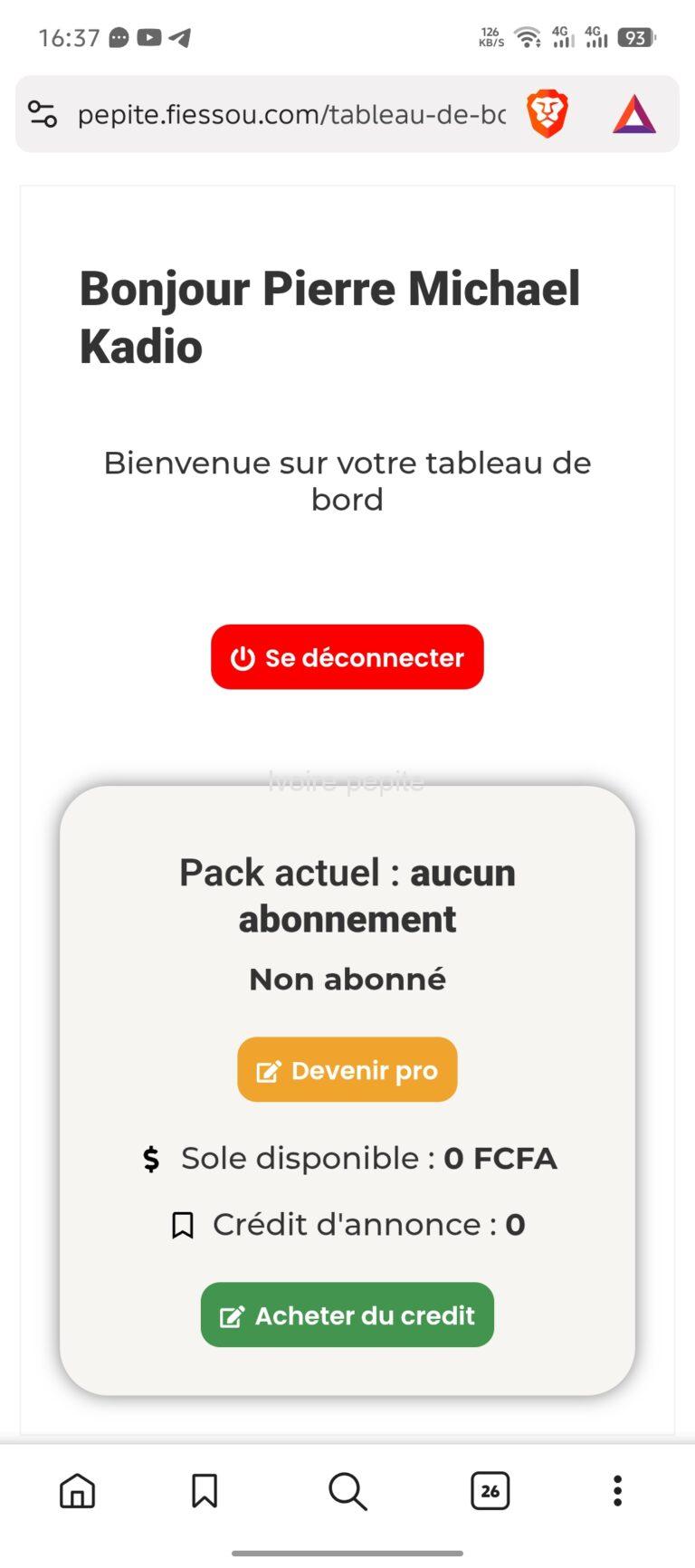695x1568 pixels.
Task: Open site settings icon in address bar
Action: coord(43,115)
